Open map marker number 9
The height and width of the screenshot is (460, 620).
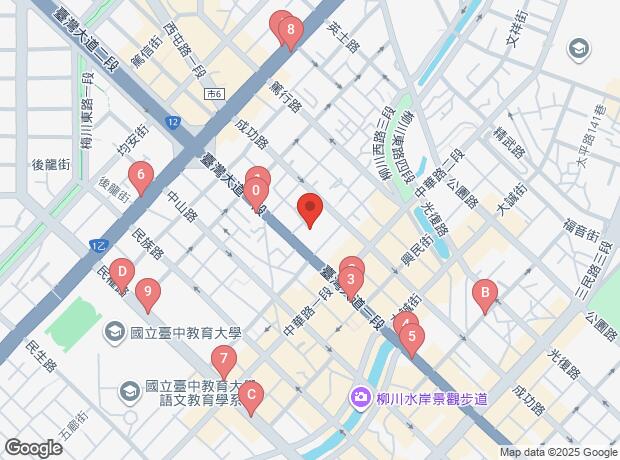click(x=149, y=293)
